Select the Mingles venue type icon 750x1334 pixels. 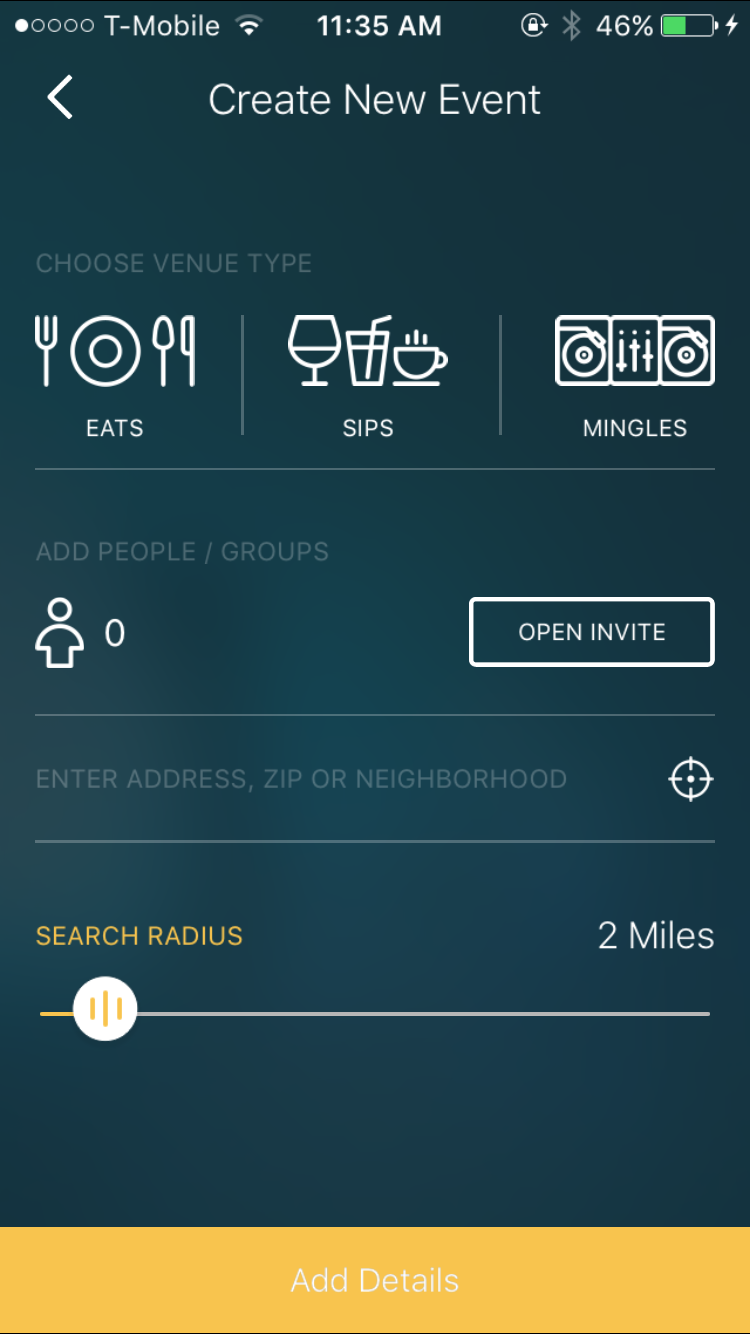click(634, 352)
